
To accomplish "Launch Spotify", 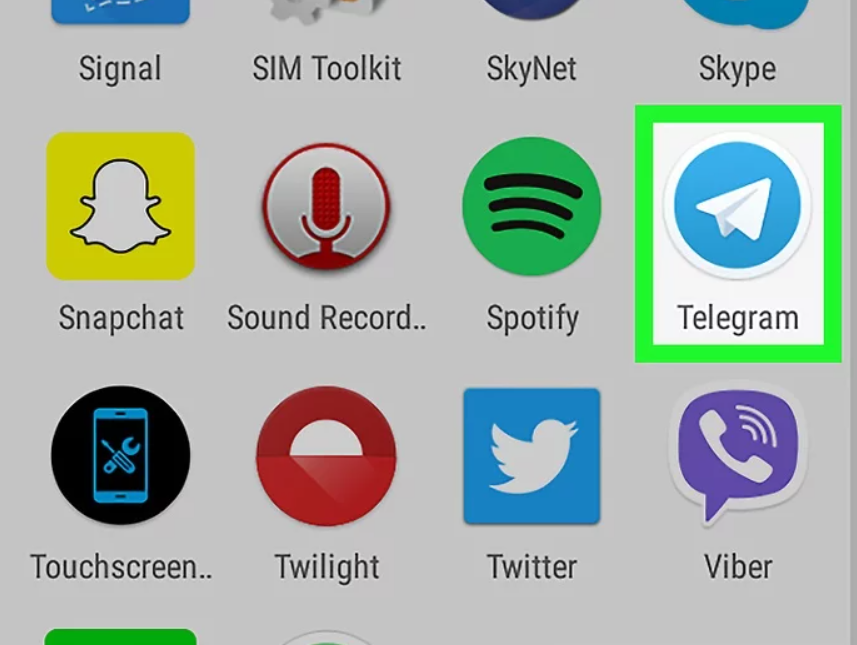I will [531, 205].
